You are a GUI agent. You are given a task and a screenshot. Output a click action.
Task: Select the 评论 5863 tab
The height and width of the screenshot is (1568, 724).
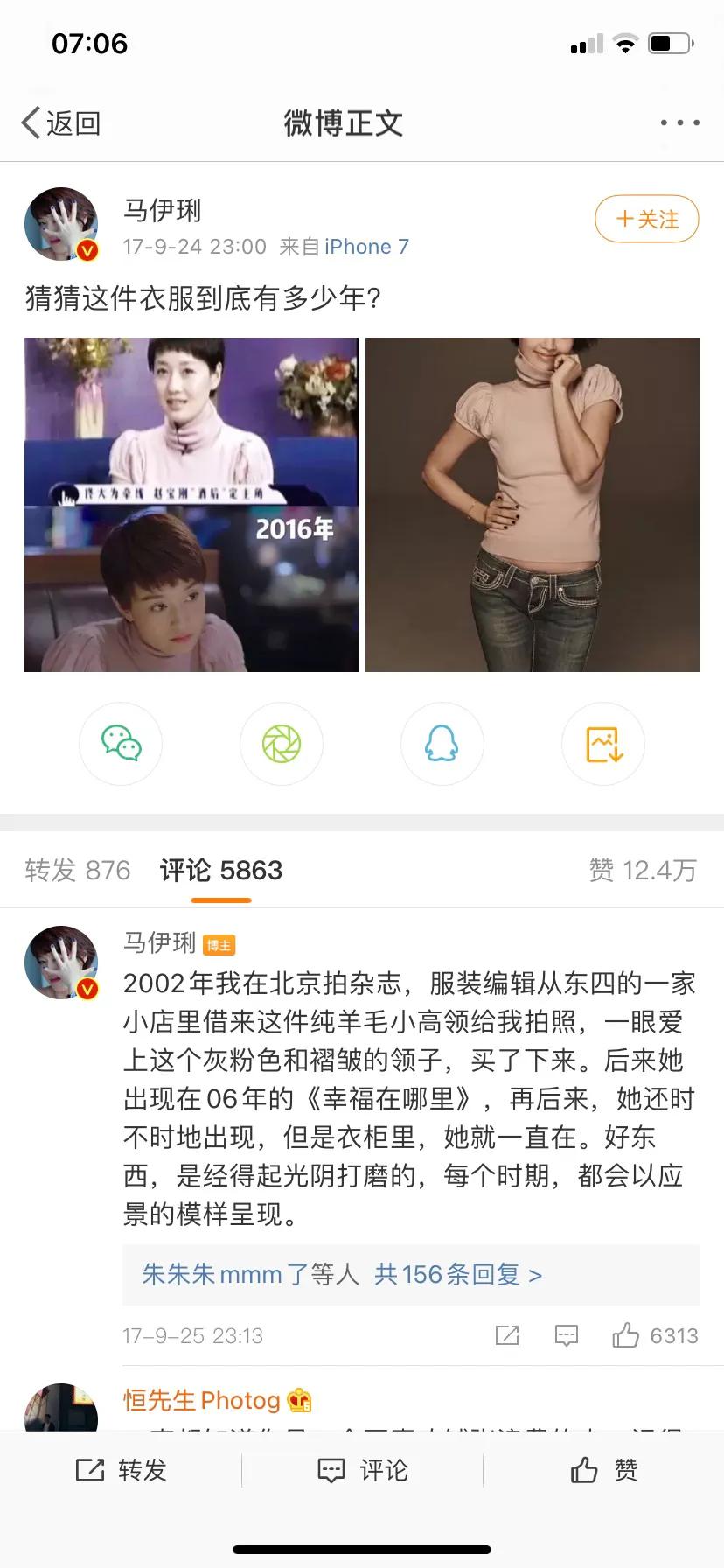221,870
